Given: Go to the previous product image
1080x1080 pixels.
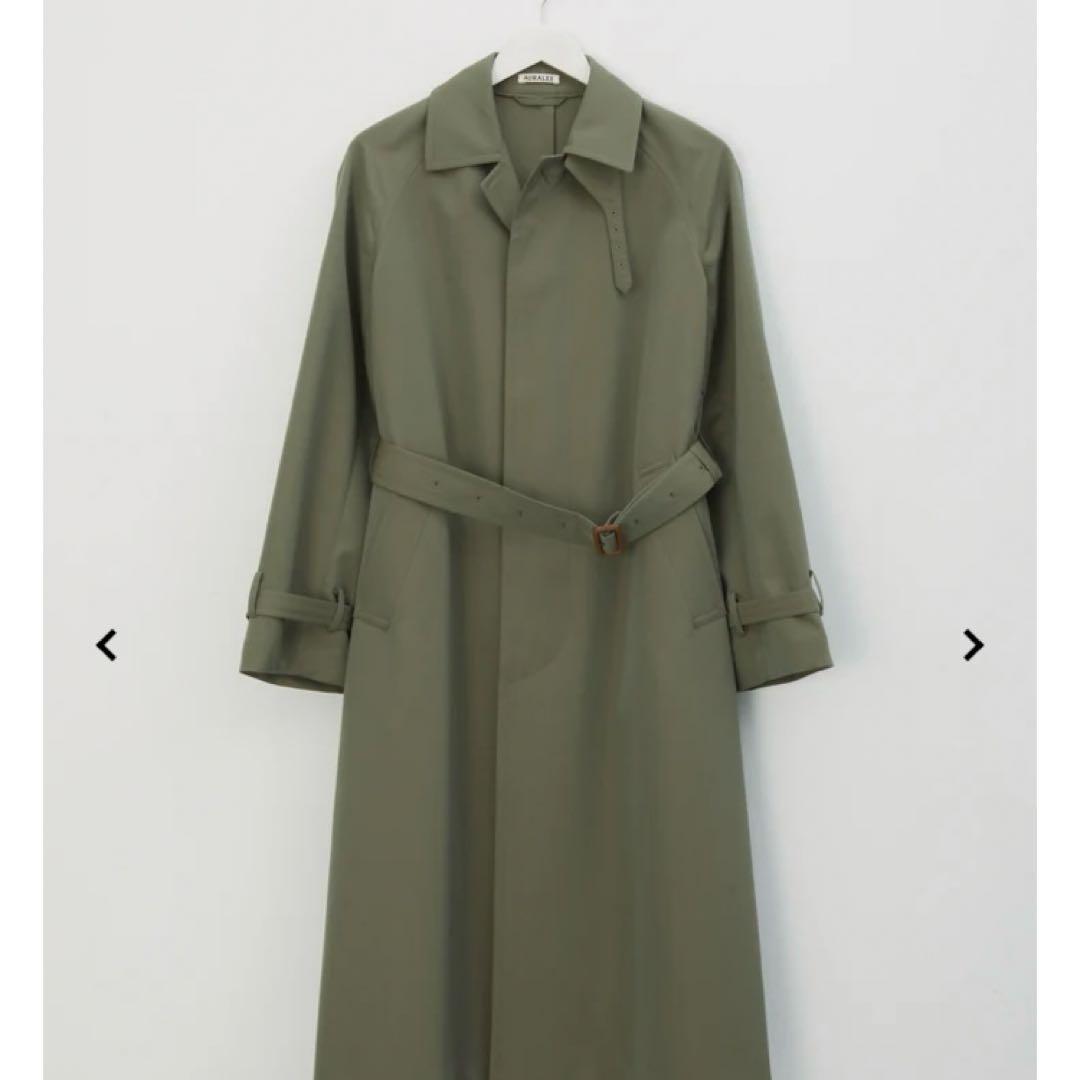Looking at the screenshot, I should click(x=106, y=645).
